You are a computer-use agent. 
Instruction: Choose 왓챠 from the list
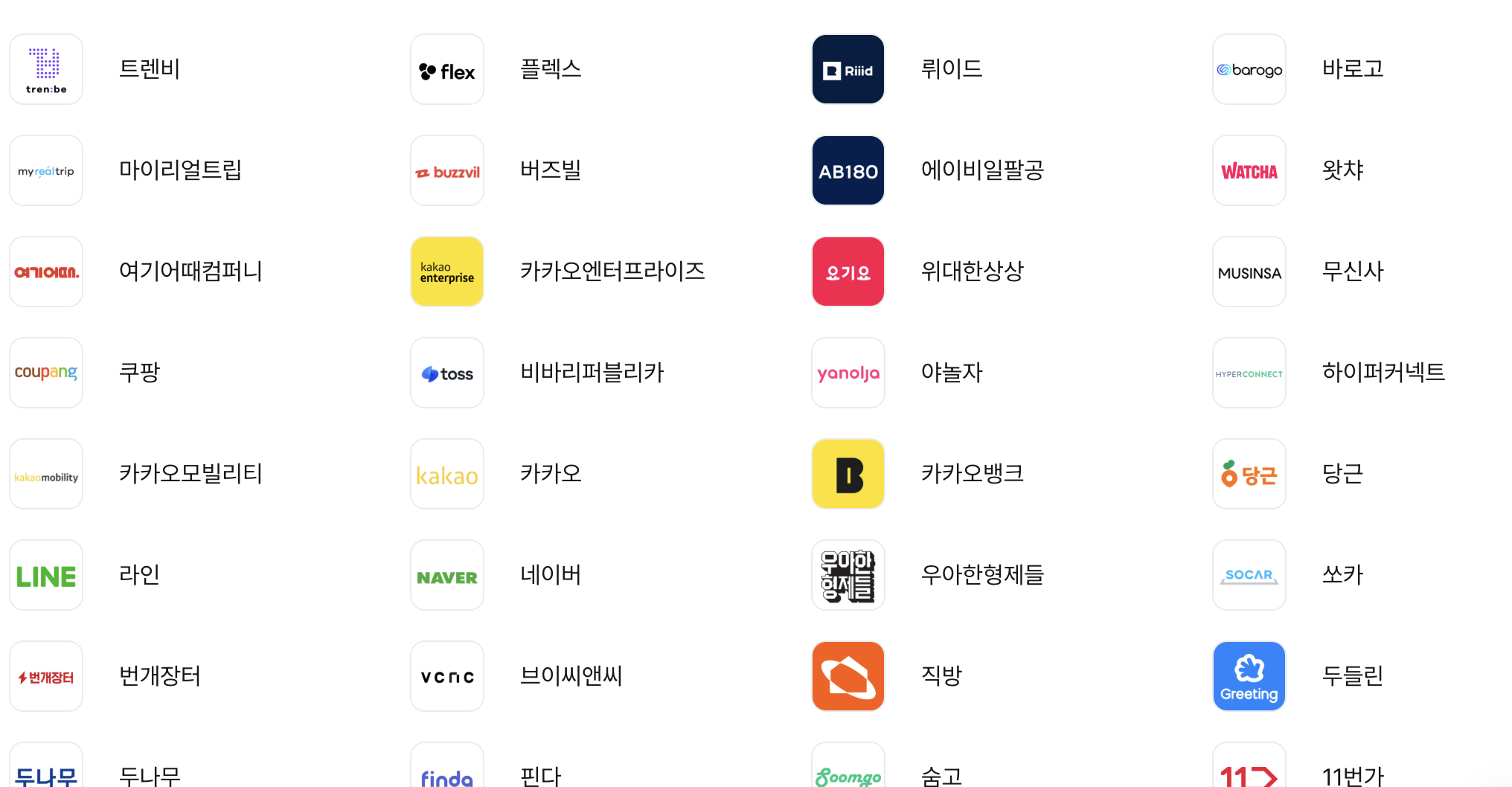pos(1342,170)
